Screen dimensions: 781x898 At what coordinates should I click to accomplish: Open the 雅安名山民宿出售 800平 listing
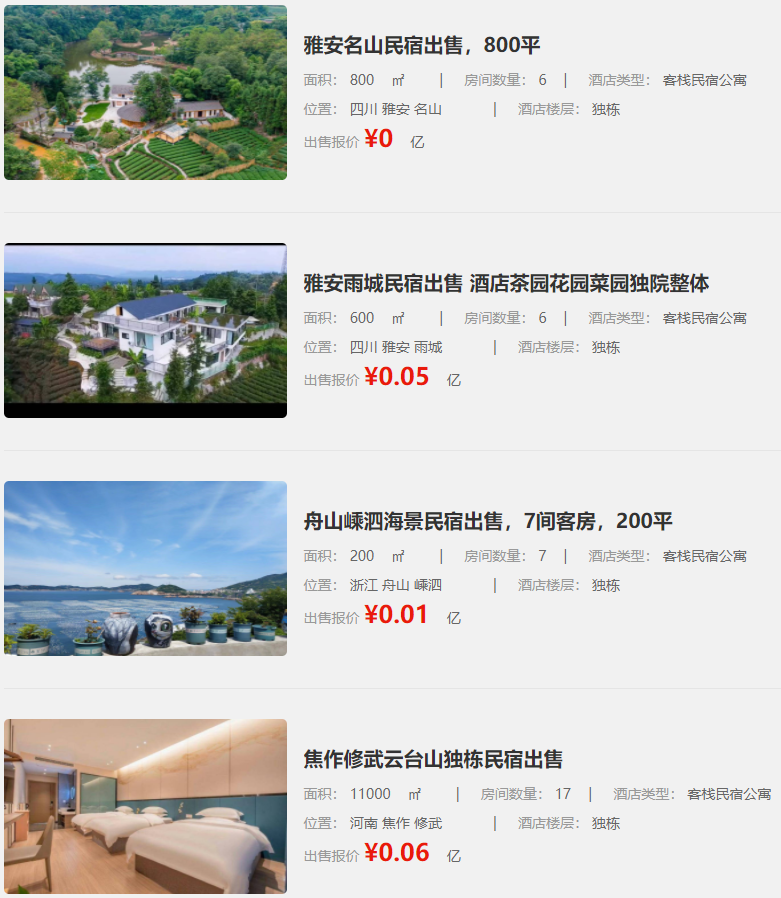421,46
